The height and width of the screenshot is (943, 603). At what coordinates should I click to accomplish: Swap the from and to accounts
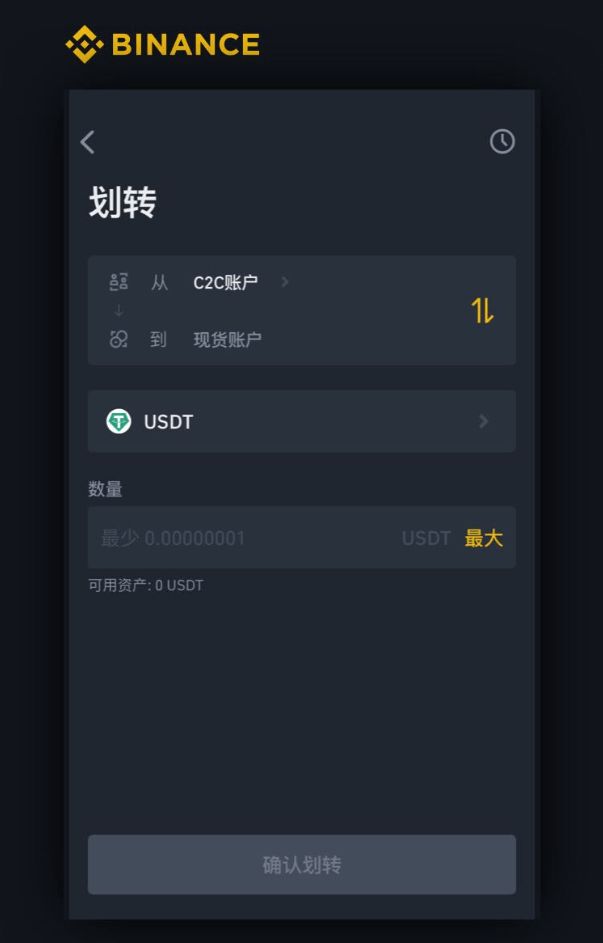[483, 311]
